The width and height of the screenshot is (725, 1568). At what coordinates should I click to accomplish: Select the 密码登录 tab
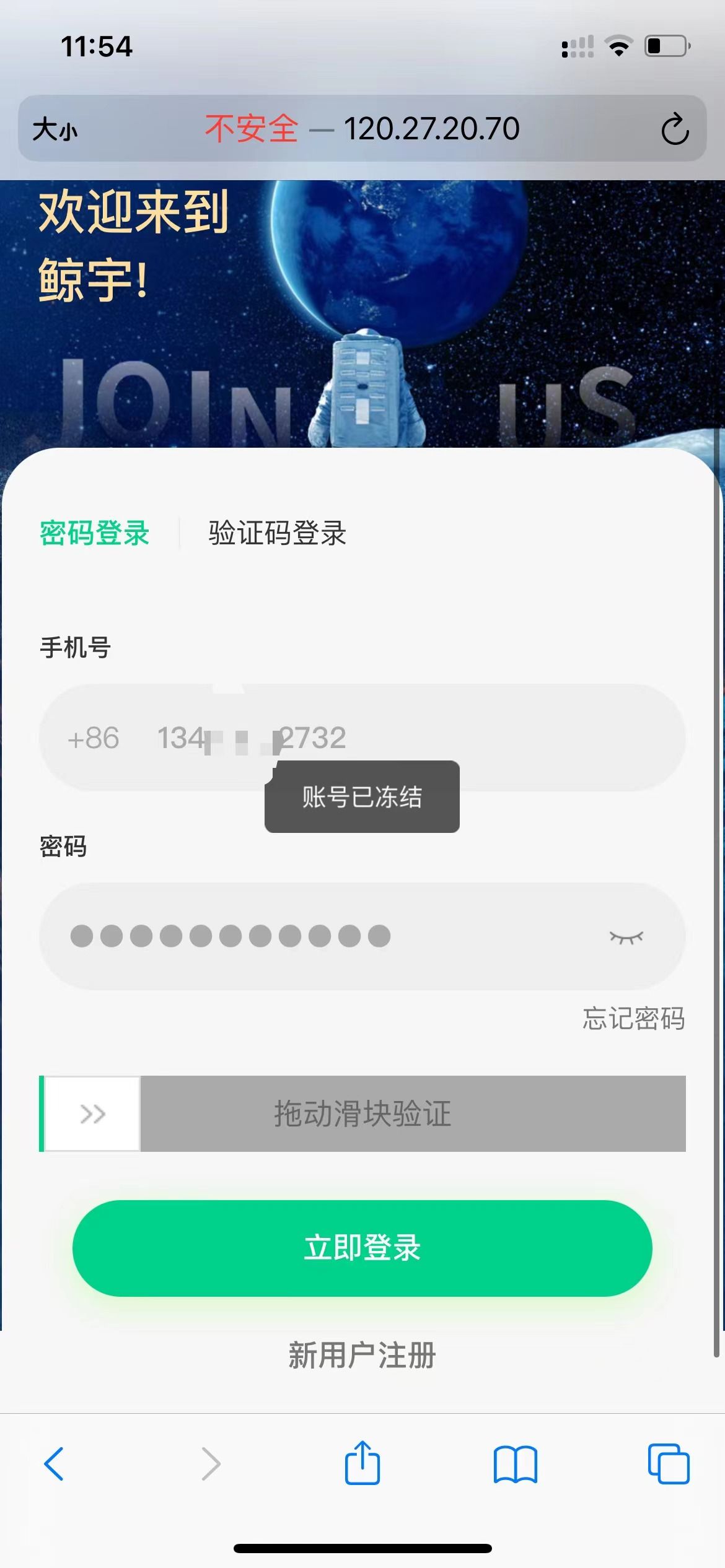[x=95, y=533]
